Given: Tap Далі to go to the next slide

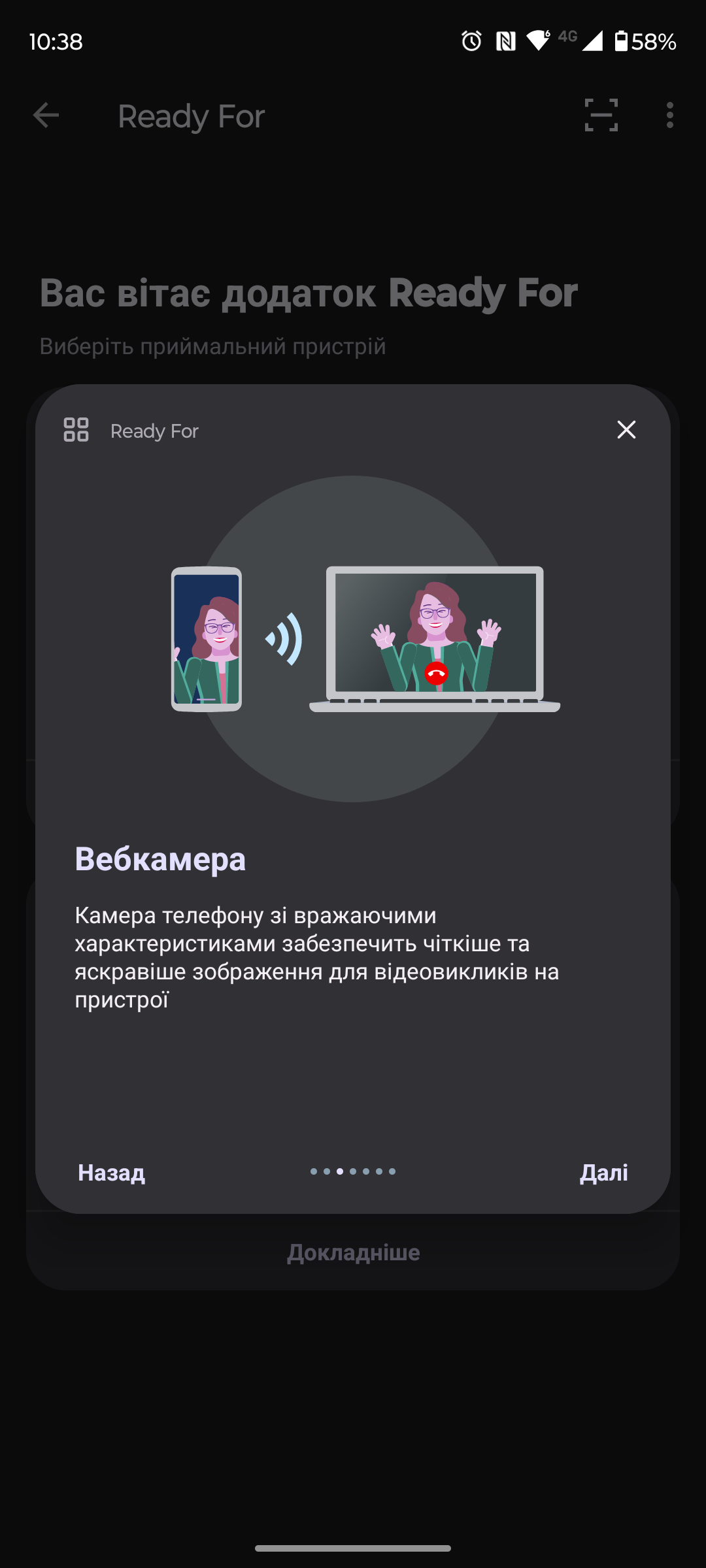Looking at the screenshot, I should coord(603,1173).
